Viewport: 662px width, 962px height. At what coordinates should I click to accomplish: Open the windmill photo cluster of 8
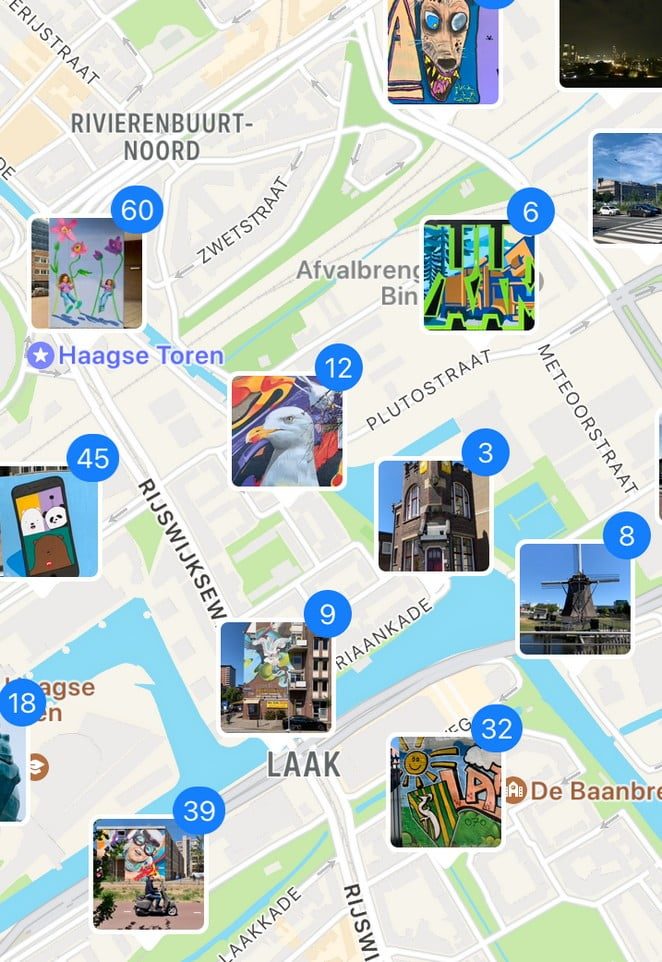pos(575,598)
